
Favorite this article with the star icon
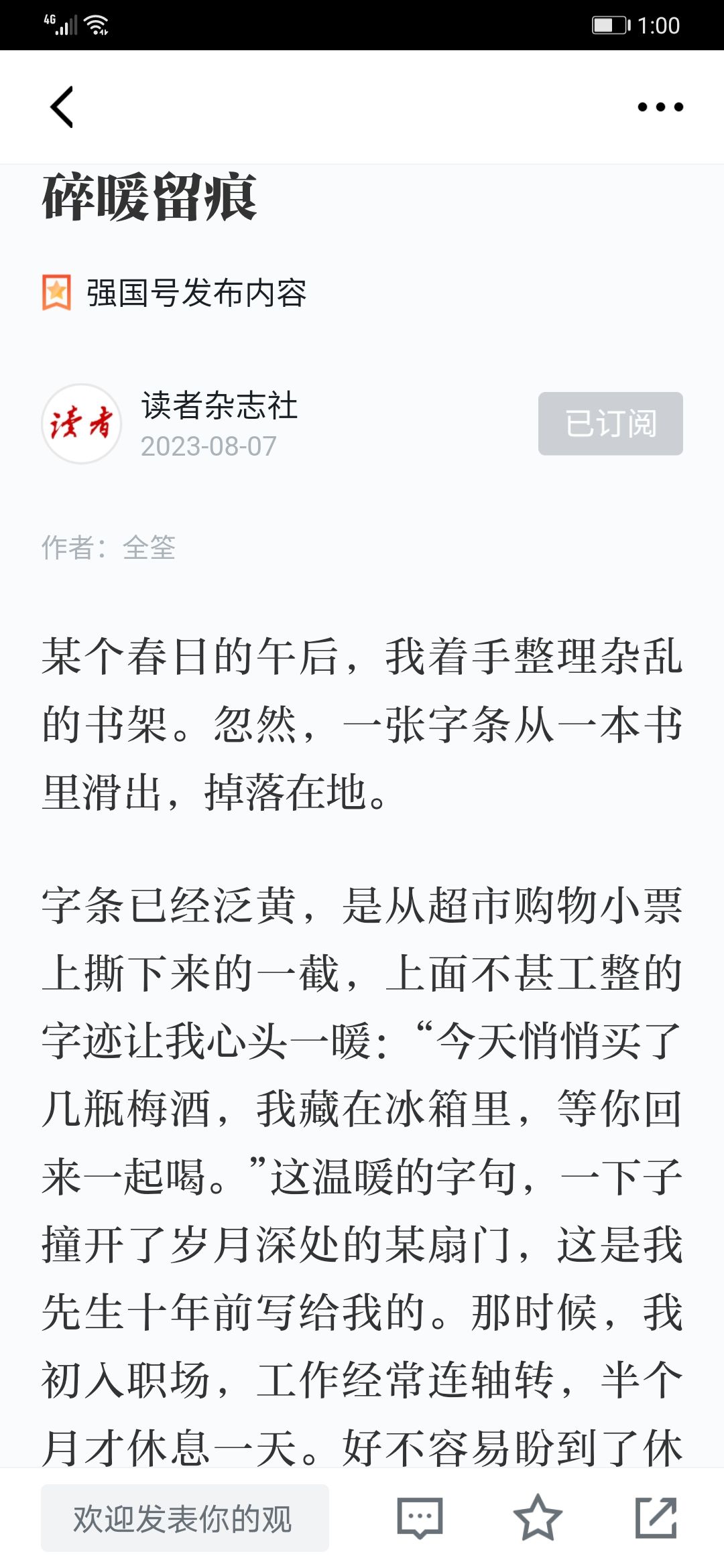[x=538, y=1518]
